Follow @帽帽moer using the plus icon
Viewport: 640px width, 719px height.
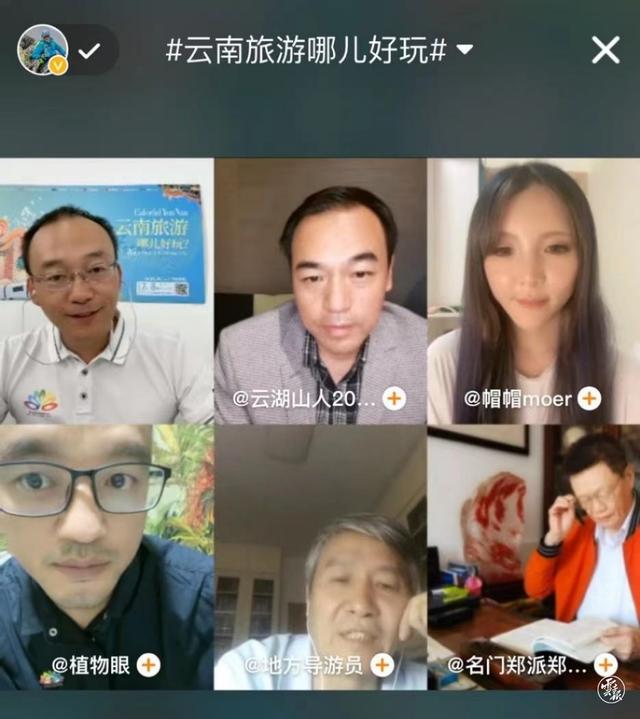pos(590,399)
